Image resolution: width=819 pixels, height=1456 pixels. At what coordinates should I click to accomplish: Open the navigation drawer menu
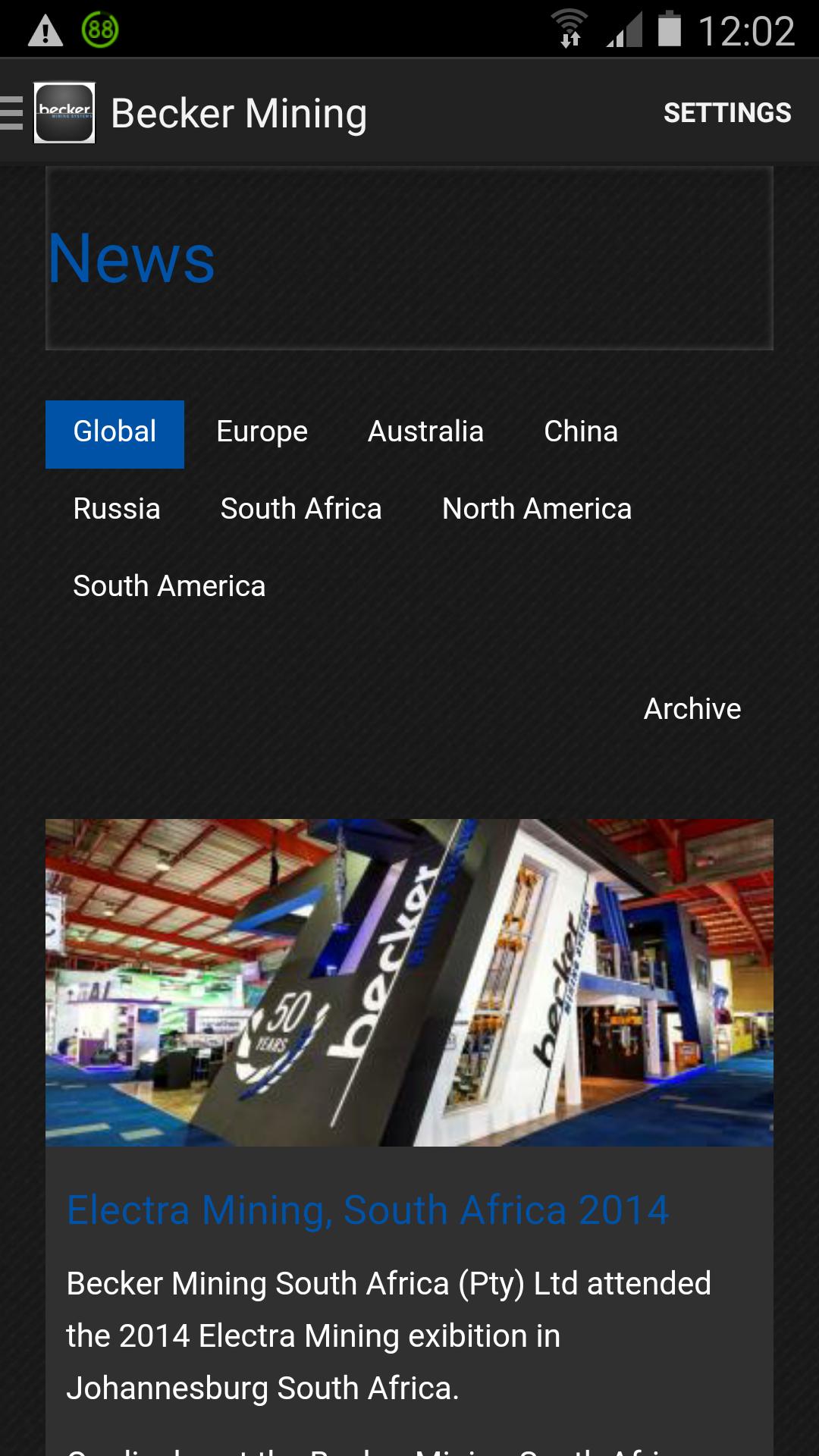pos(14,113)
